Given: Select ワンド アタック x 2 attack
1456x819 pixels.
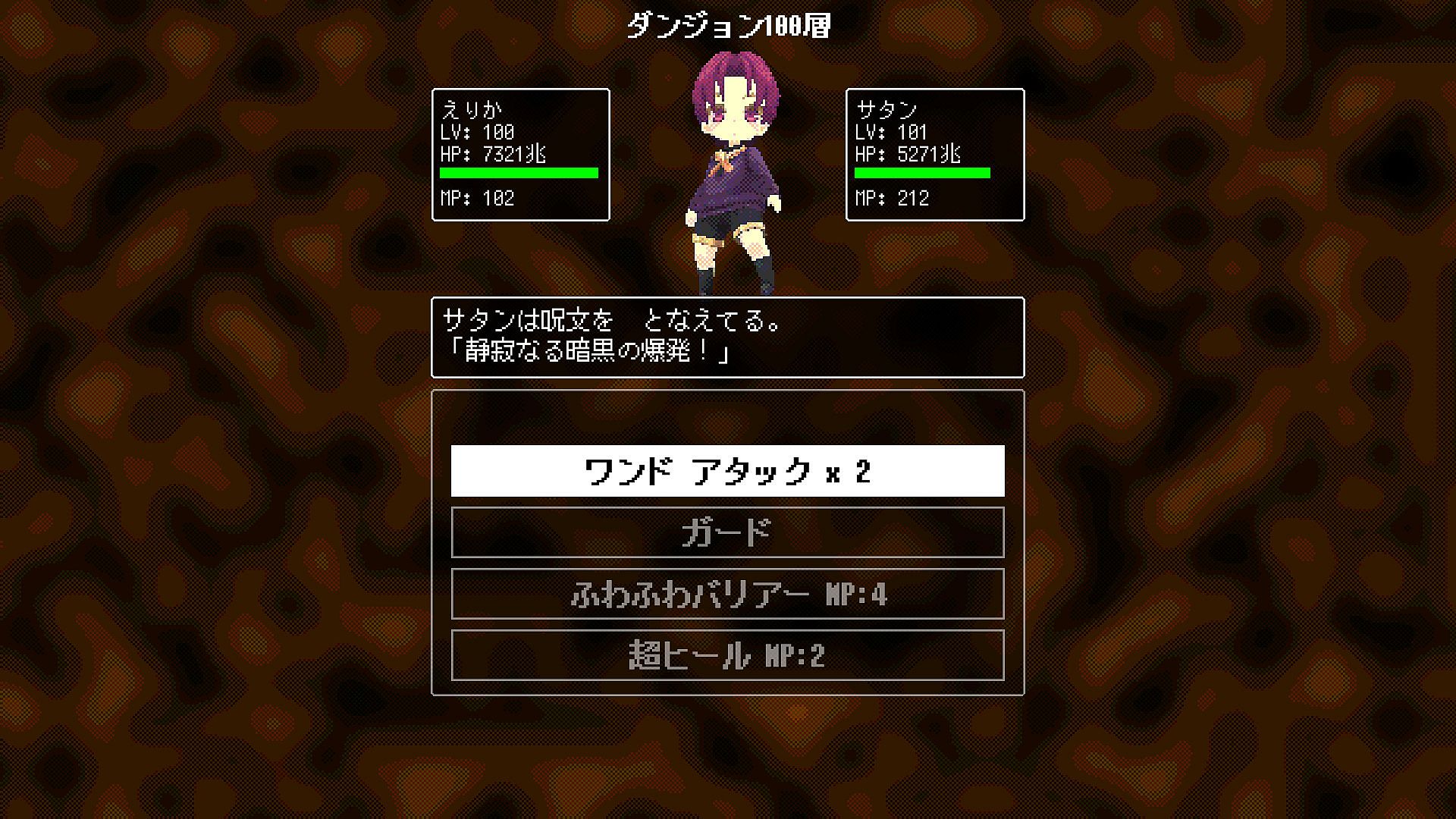Looking at the screenshot, I should pyautogui.click(x=727, y=471).
